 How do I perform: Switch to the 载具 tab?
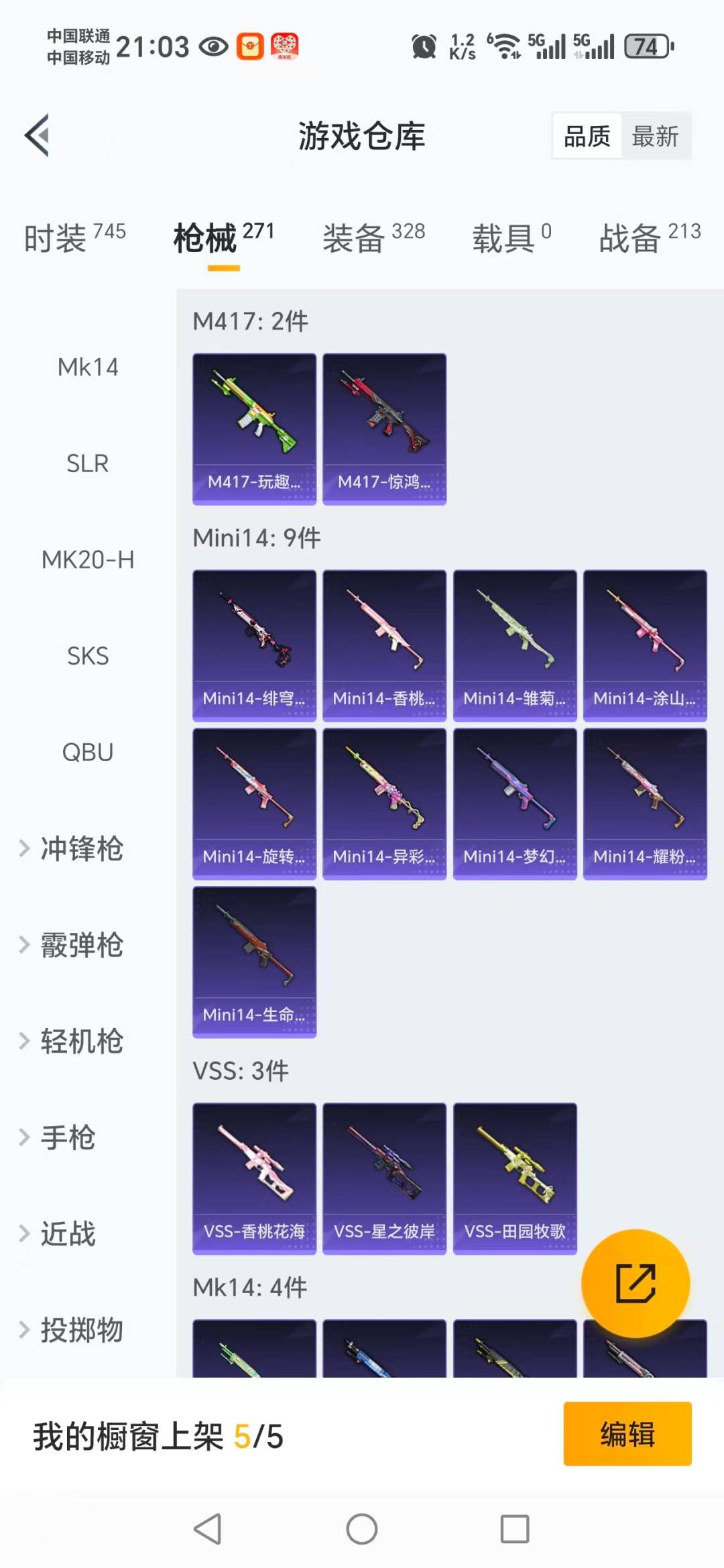(x=511, y=238)
